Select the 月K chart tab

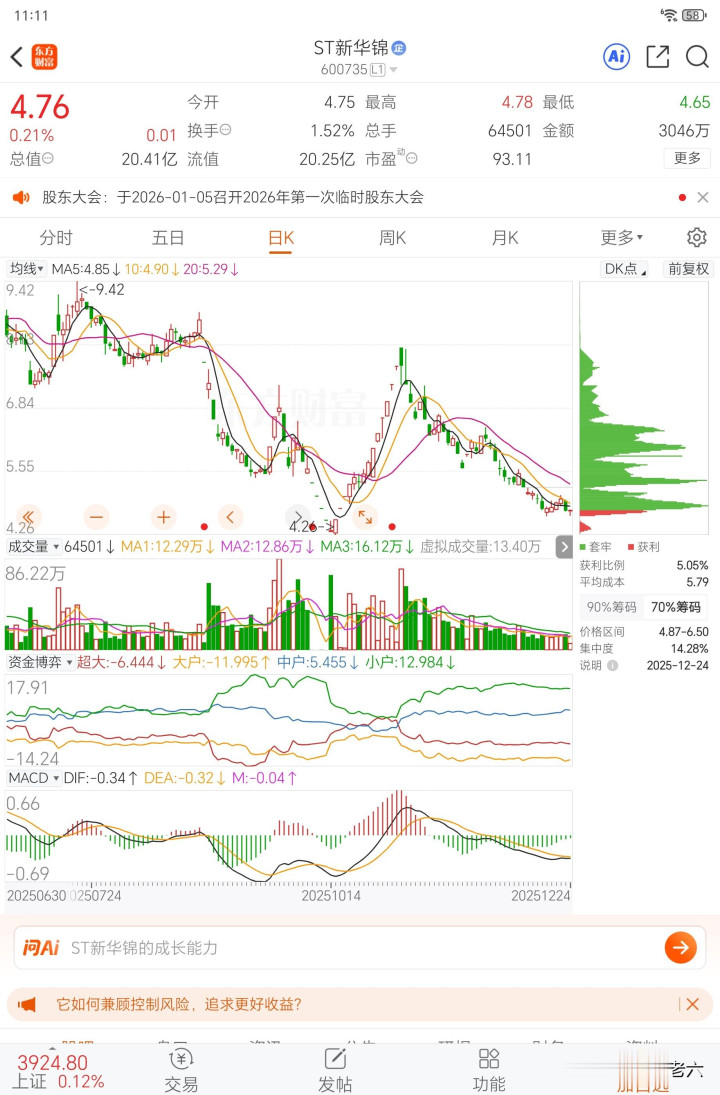[504, 238]
